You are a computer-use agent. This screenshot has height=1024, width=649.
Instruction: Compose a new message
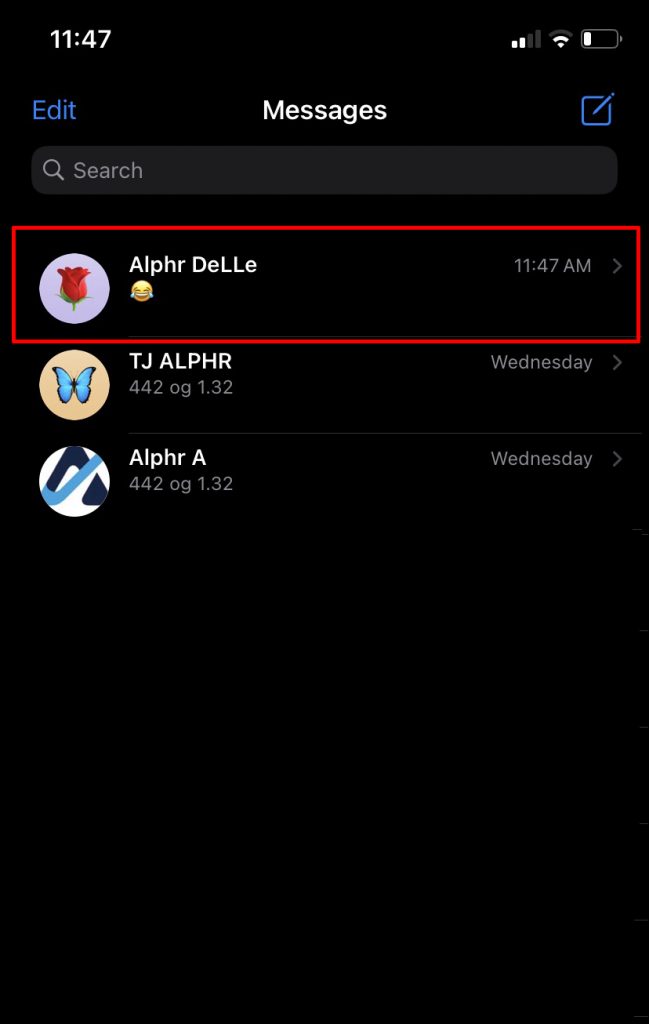(597, 110)
